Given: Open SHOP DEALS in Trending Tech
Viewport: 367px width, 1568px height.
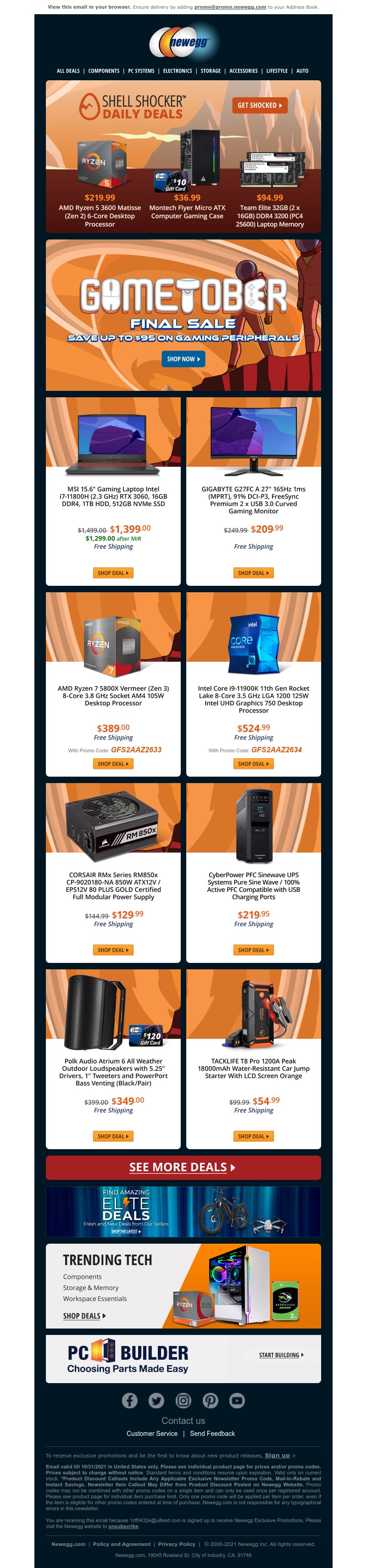Looking at the screenshot, I should coord(84,1315).
